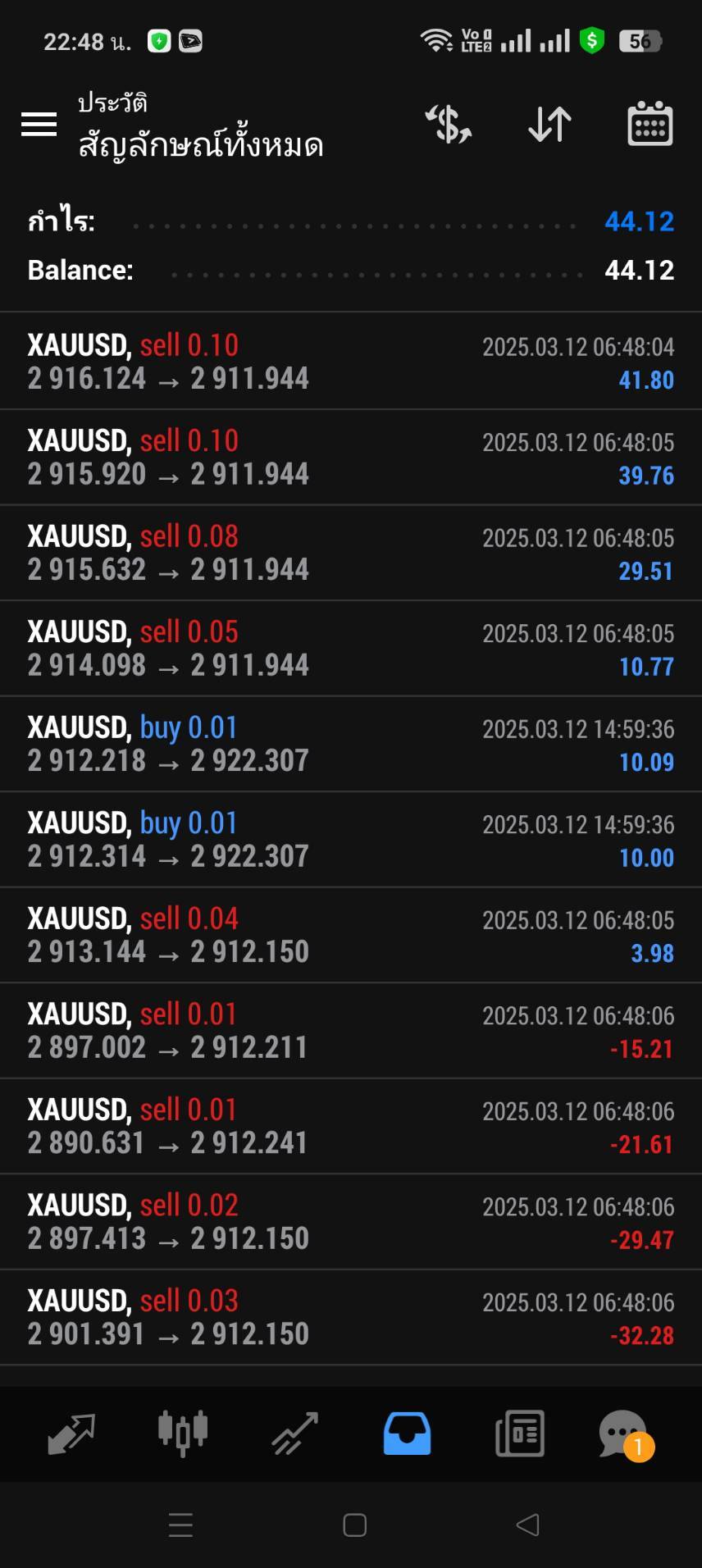This screenshot has height=1568, width=702.
Task: View the sell 0.04 trade with profit 3.98
Action: coord(351,935)
